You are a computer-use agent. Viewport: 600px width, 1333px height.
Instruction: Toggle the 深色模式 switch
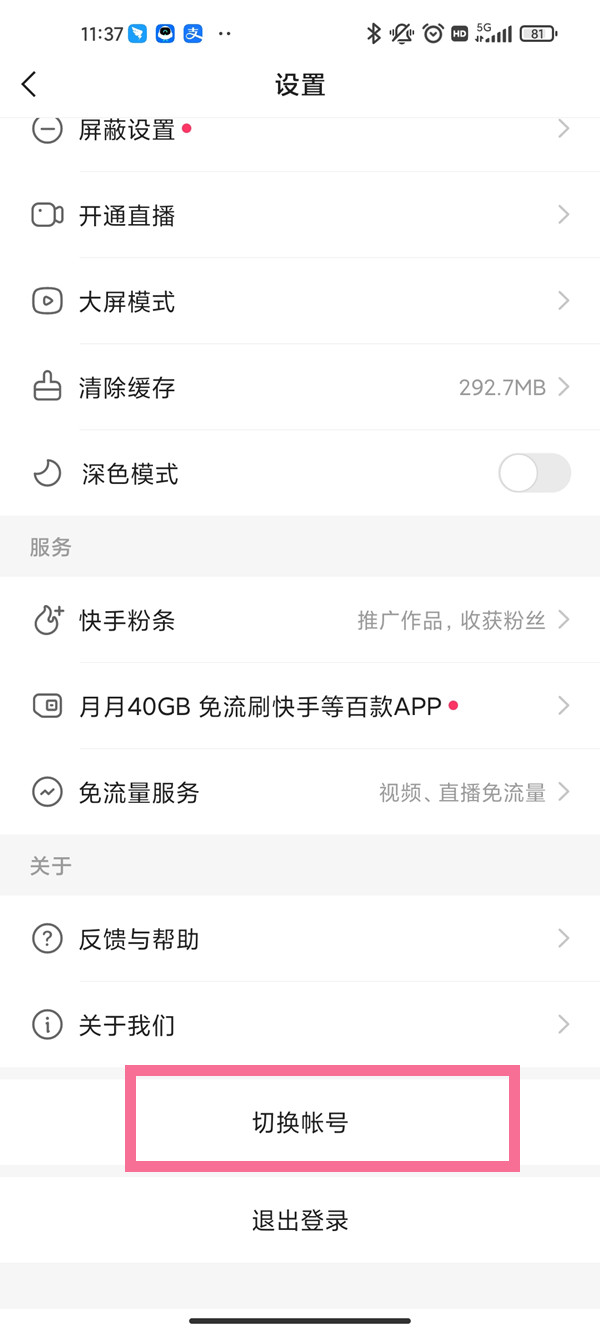tap(534, 473)
